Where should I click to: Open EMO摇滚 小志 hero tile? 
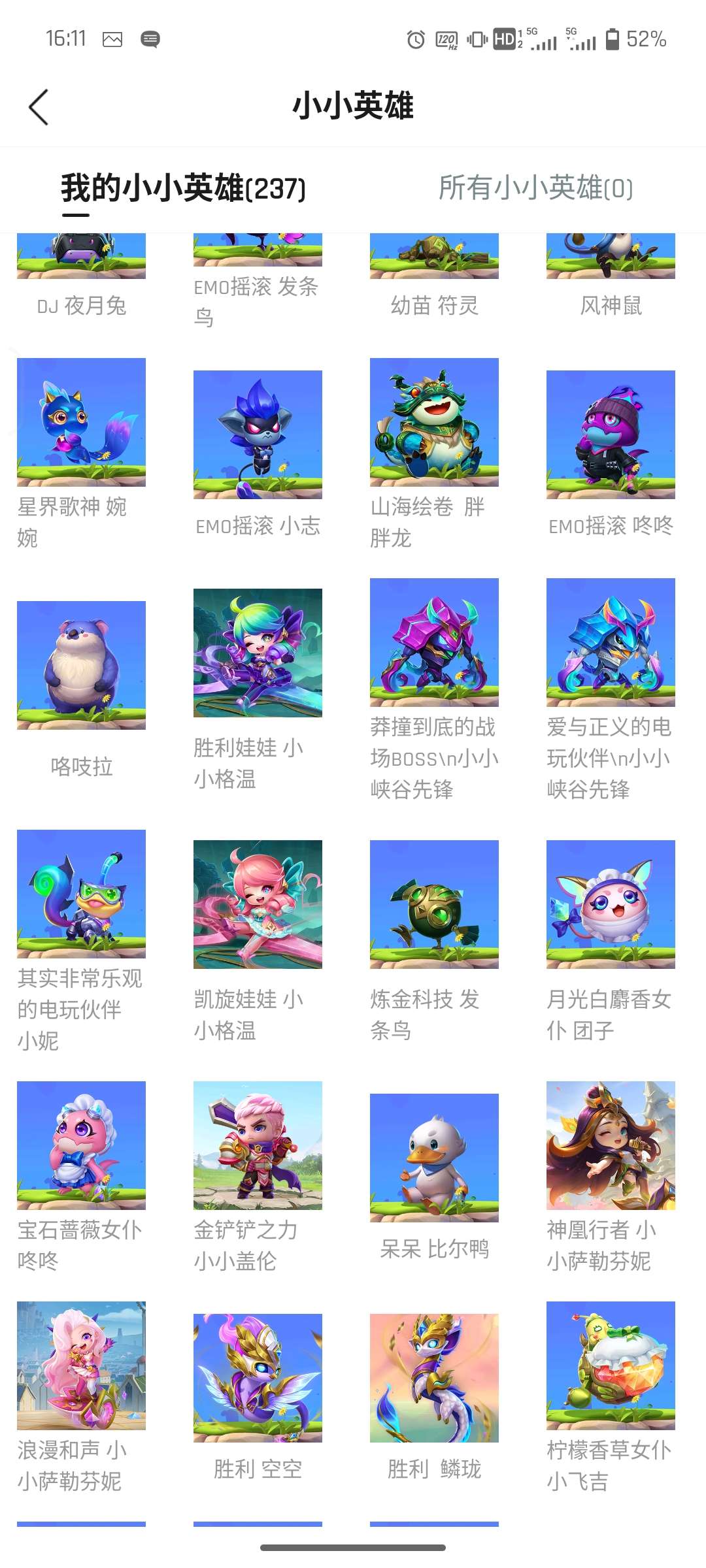(258, 434)
